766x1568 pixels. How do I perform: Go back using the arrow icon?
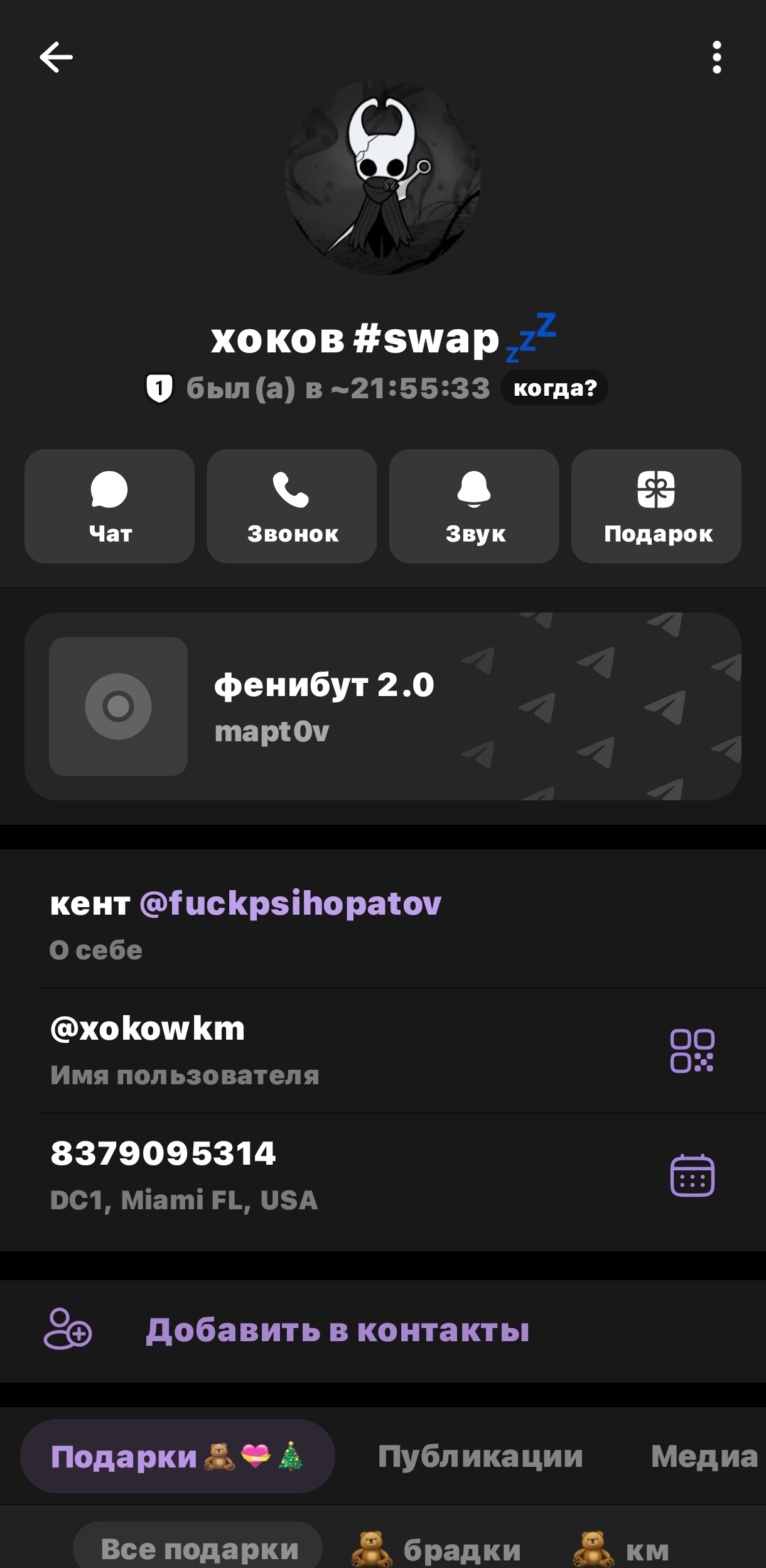(x=56, y=57)
